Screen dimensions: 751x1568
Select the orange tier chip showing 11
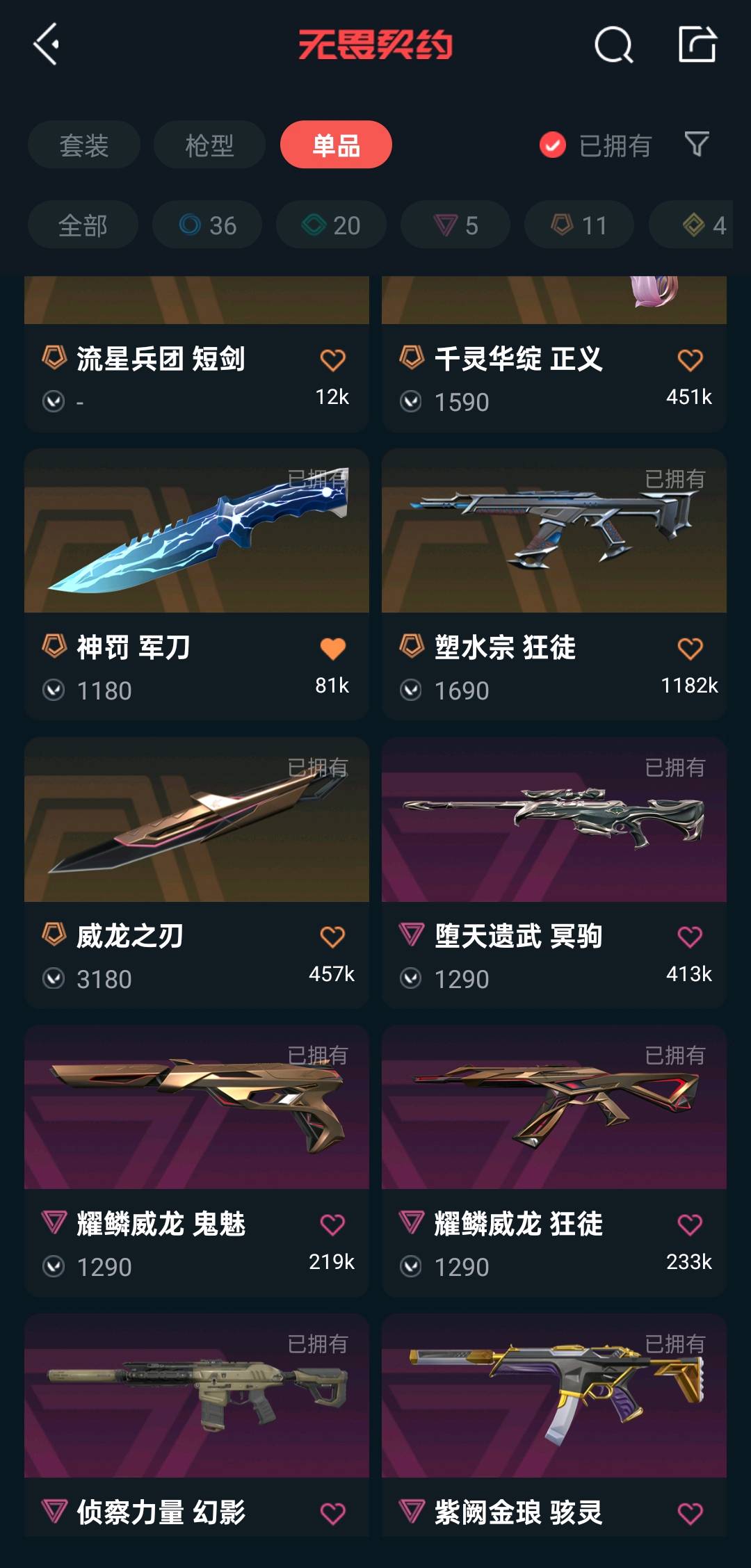point(579,225)
